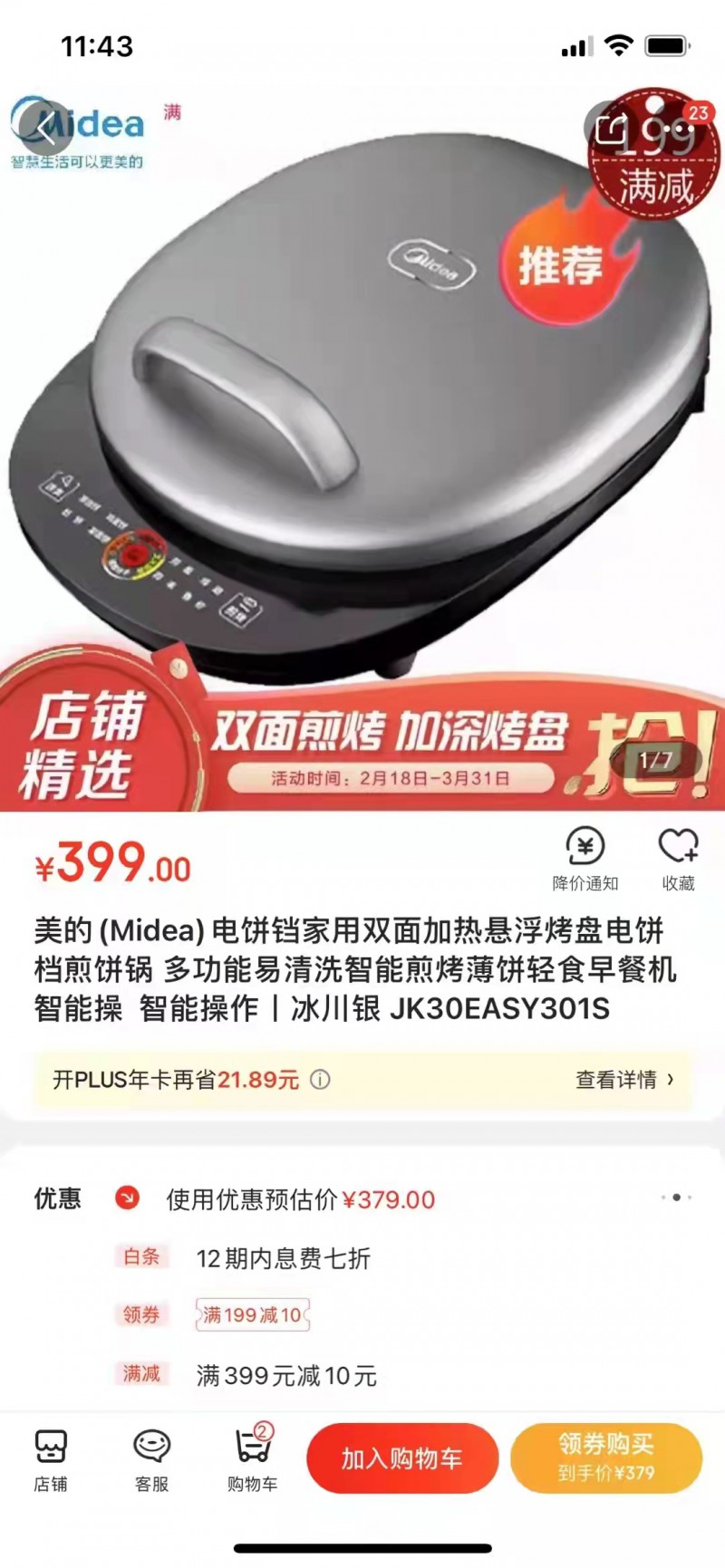Open the shopping cart (购物车)
This screenshot has height=1568, width=725.
[253, 1460]
